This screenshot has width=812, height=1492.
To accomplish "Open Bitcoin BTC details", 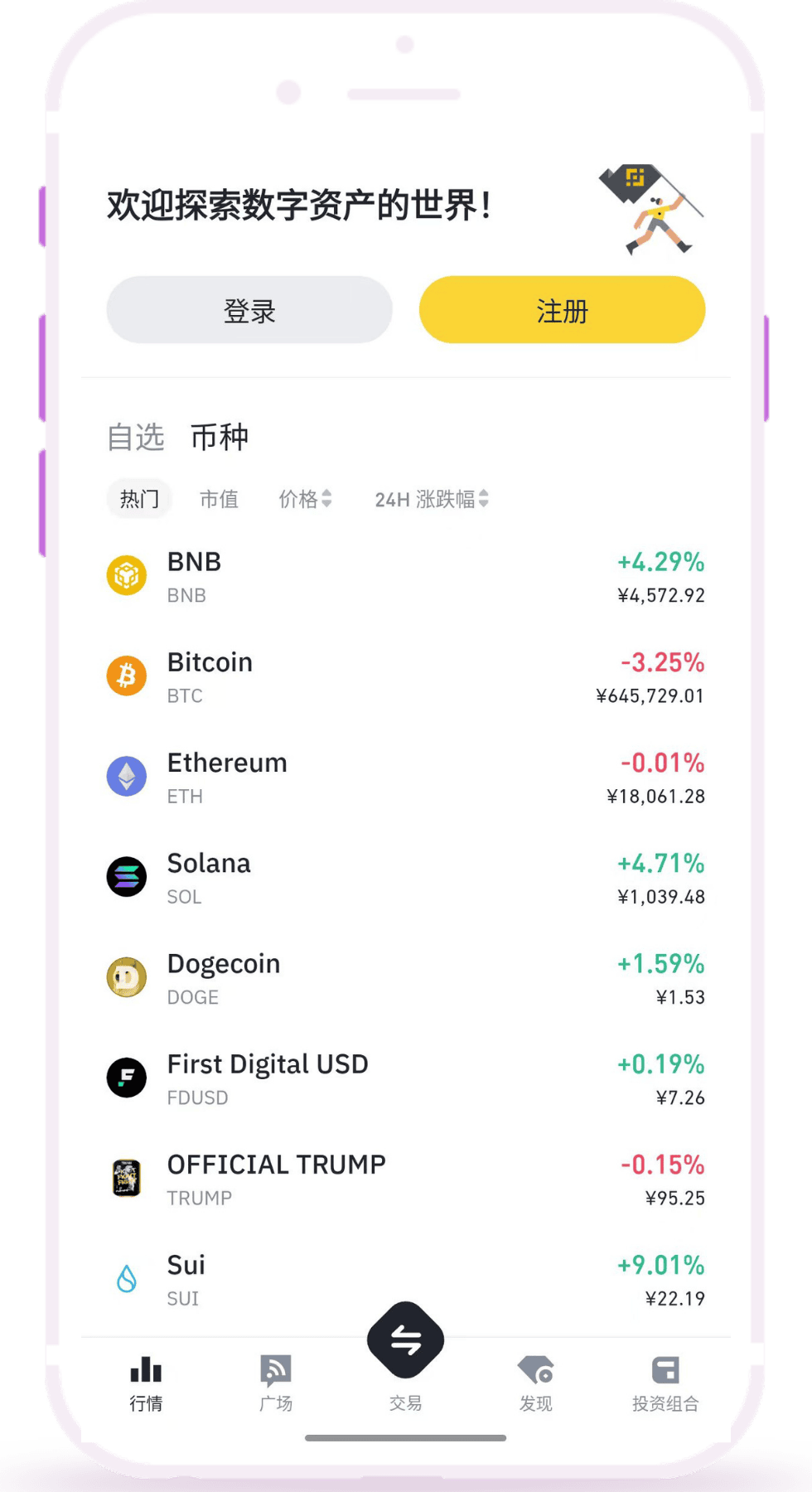I will [405, 677].
